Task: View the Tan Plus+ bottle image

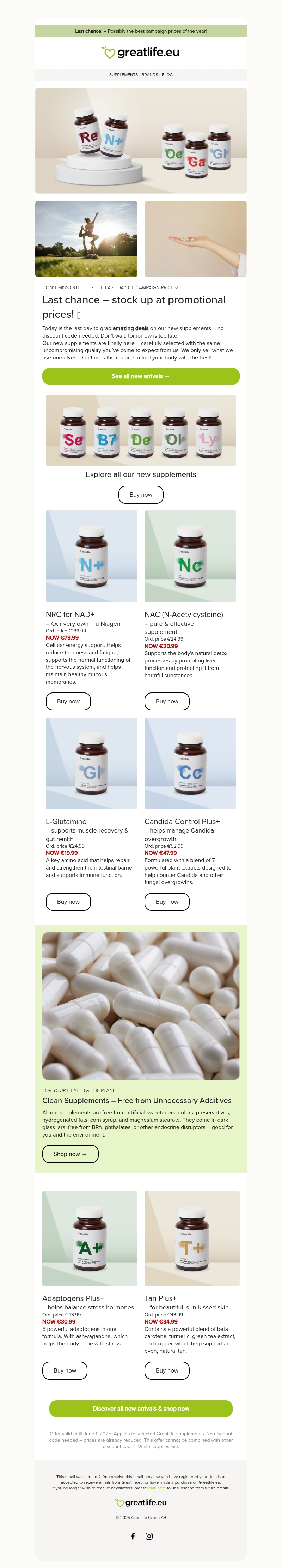Action: [192, 1238]
